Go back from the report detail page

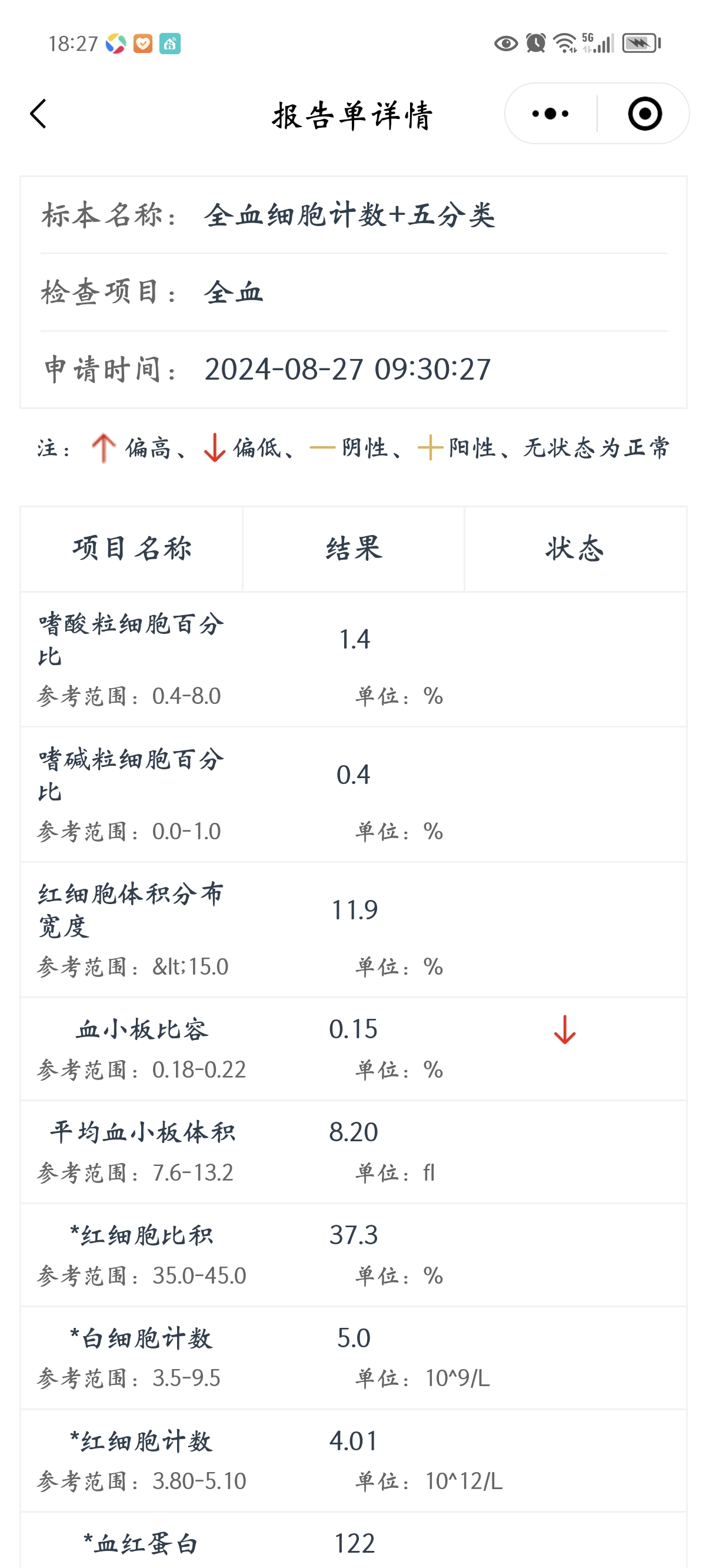click(38, 114)
